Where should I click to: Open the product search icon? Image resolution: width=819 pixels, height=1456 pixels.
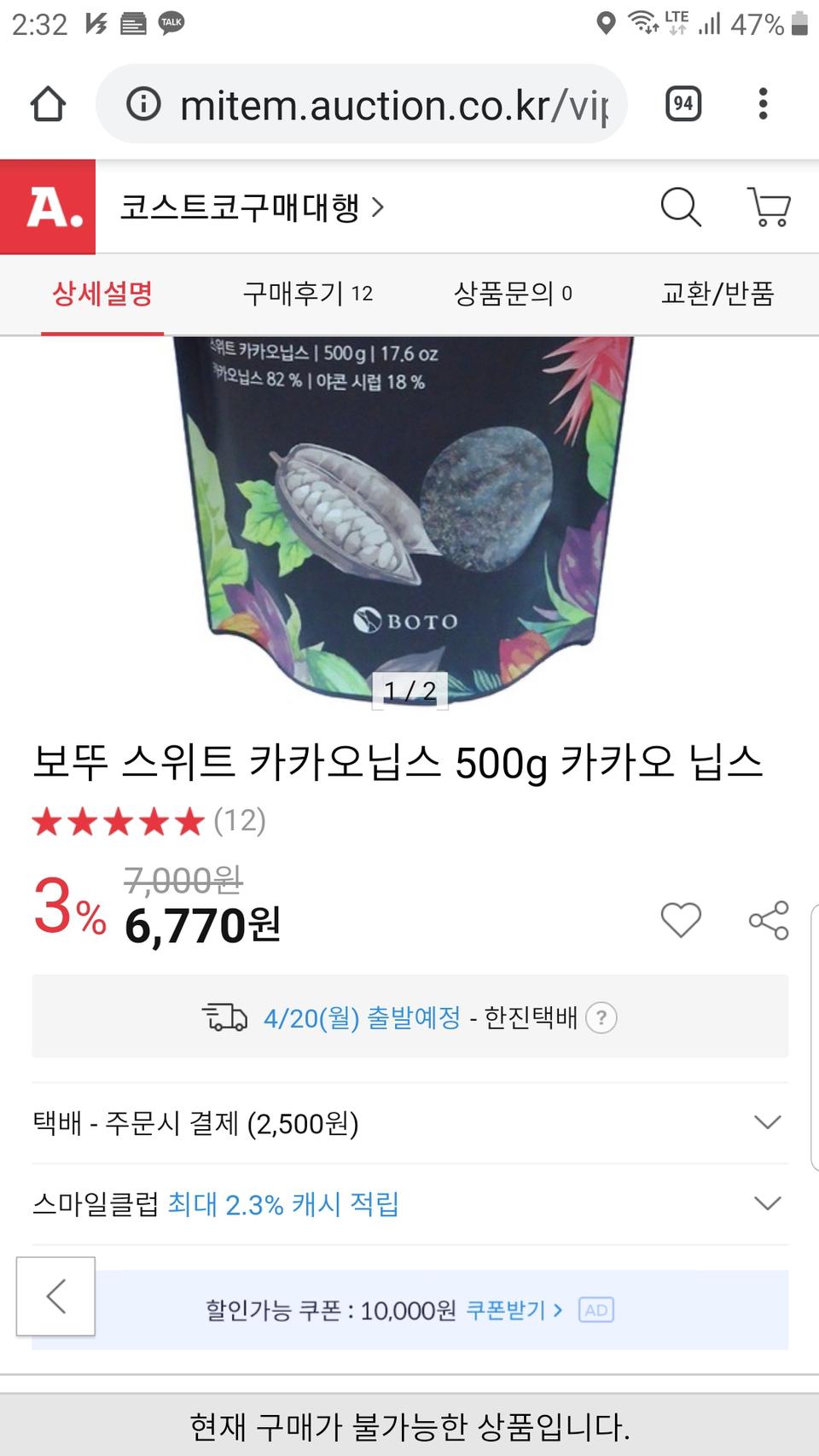pyautogui.click(x=680, y=207)
